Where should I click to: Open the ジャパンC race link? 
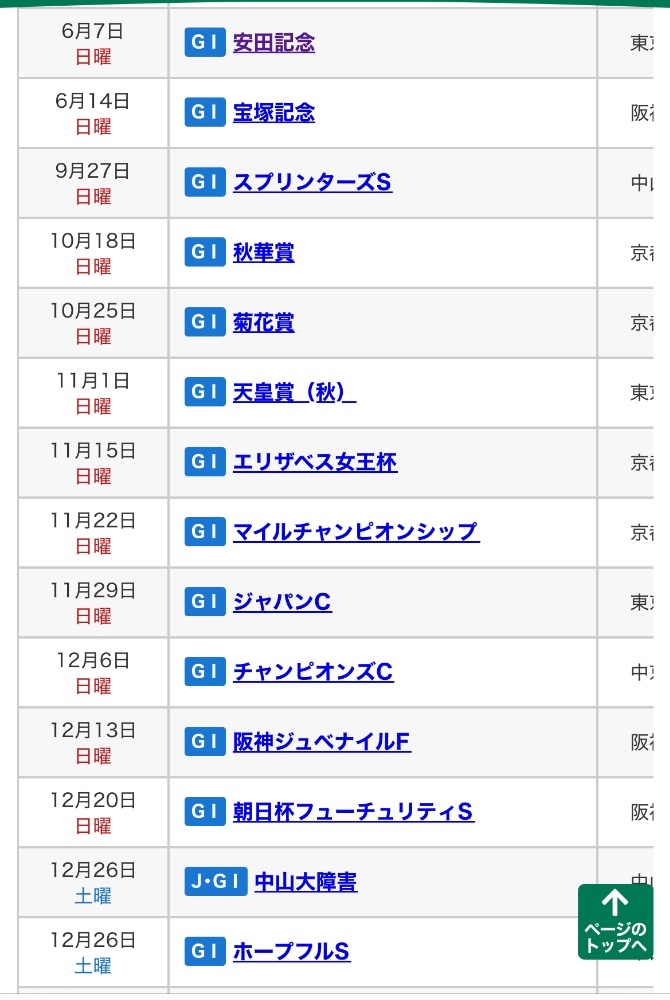(282, 602)
